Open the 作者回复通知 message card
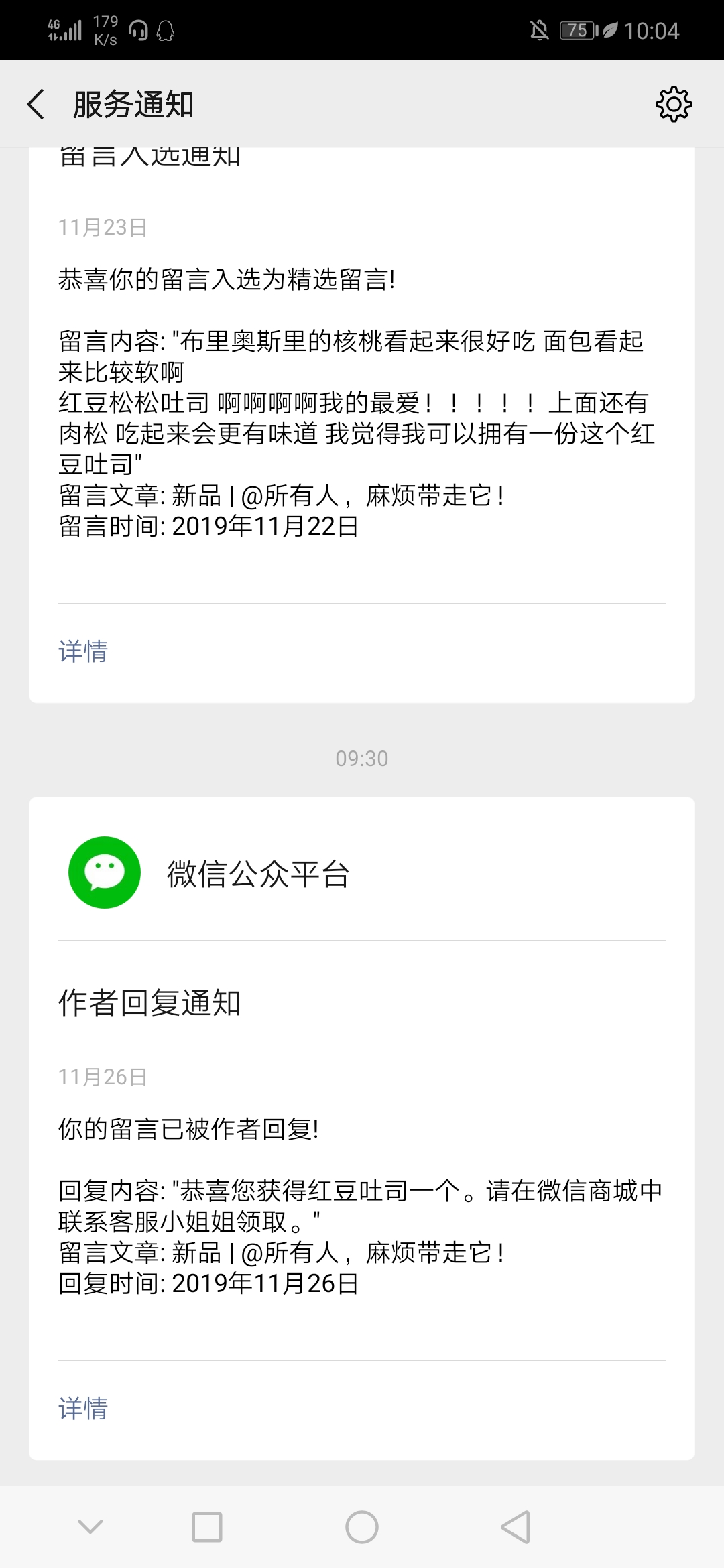 pos(362,1128)
